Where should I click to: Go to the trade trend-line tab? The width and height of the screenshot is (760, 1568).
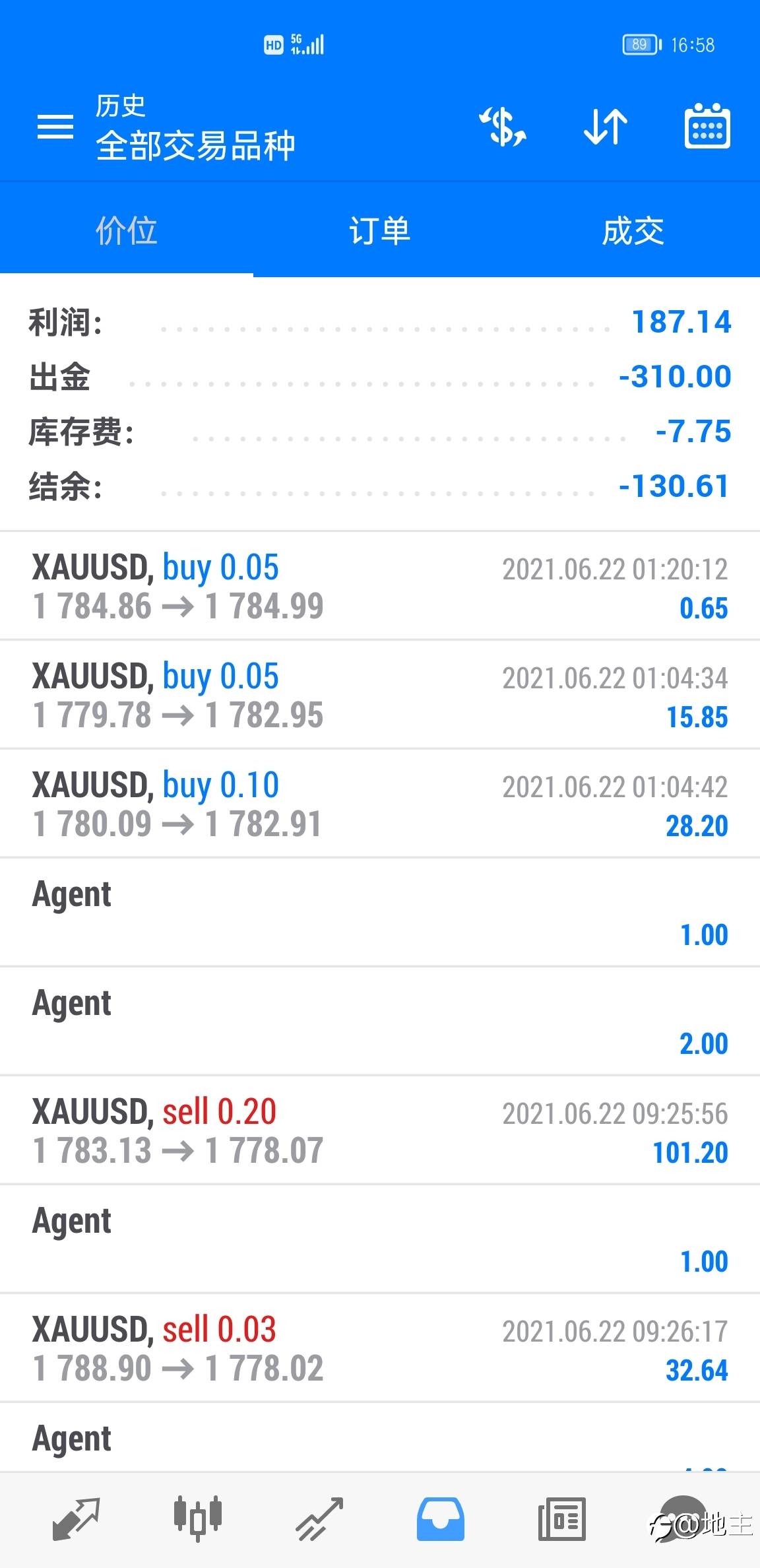point(319,1519)
